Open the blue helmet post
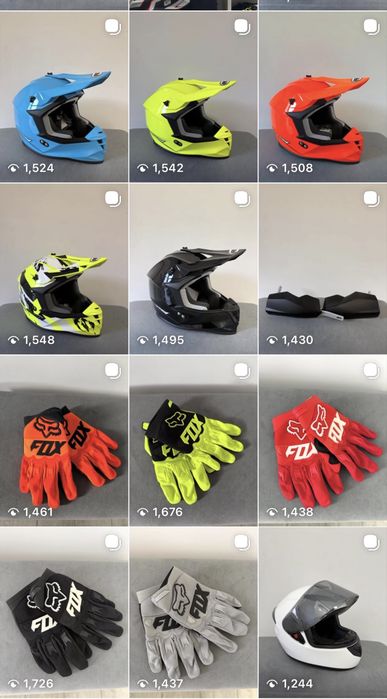Viewport: 387px width, 699px height. (64, 96)
